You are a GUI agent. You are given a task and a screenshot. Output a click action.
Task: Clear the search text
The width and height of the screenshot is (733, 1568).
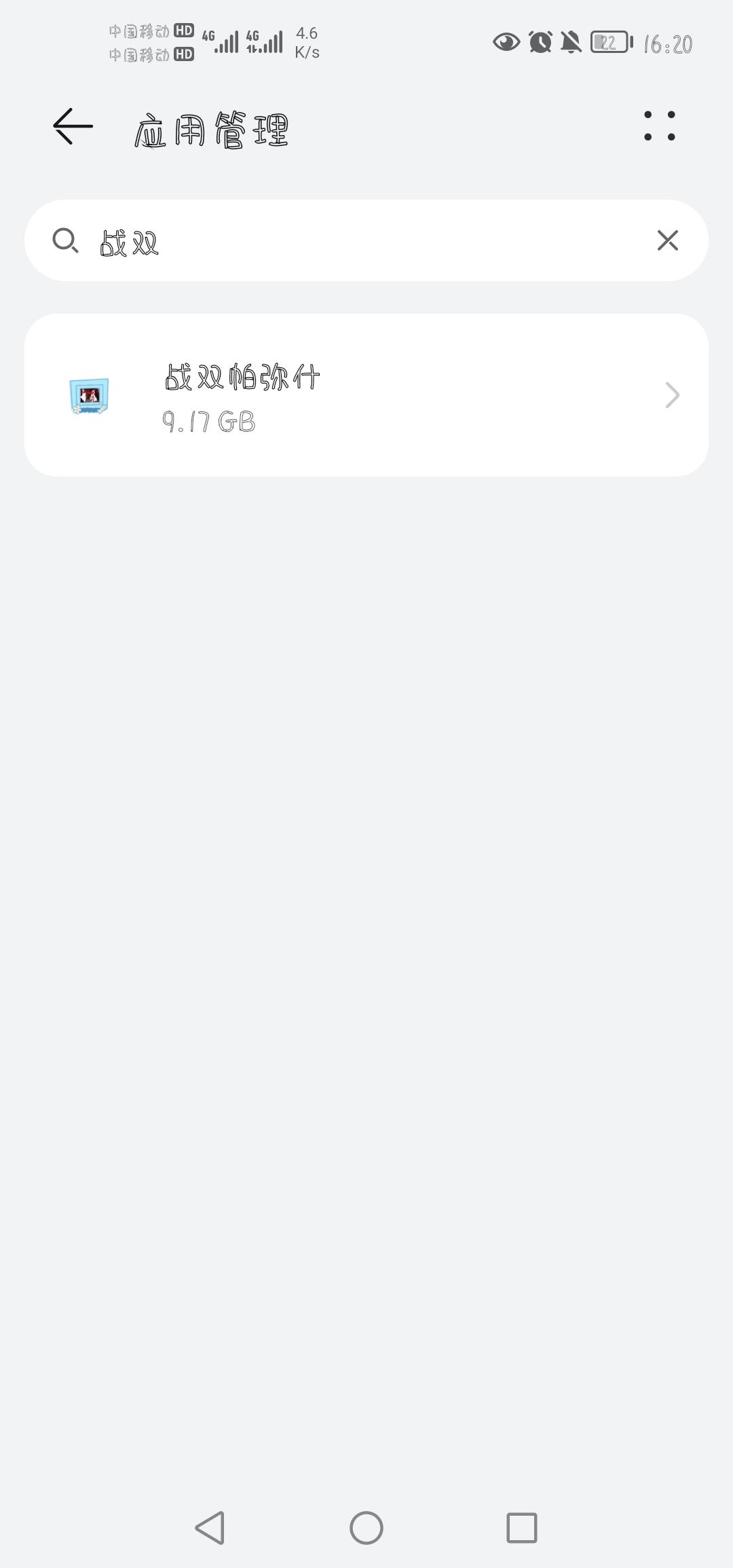[667, 240]
